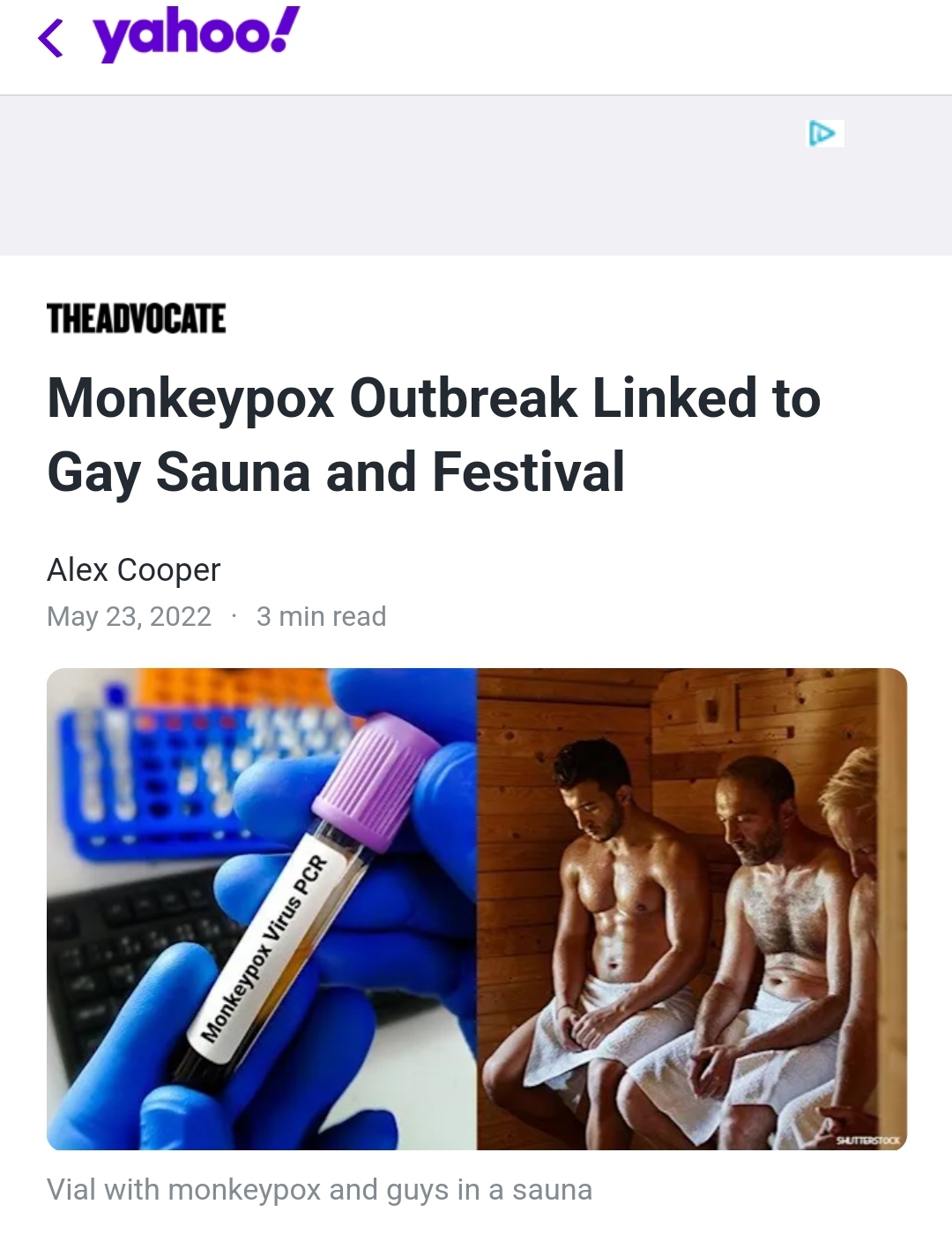The height and width of the screenshot is (1234, 952).
Task: Open the AdChoices icon in the banner
Action: (824, 133)
